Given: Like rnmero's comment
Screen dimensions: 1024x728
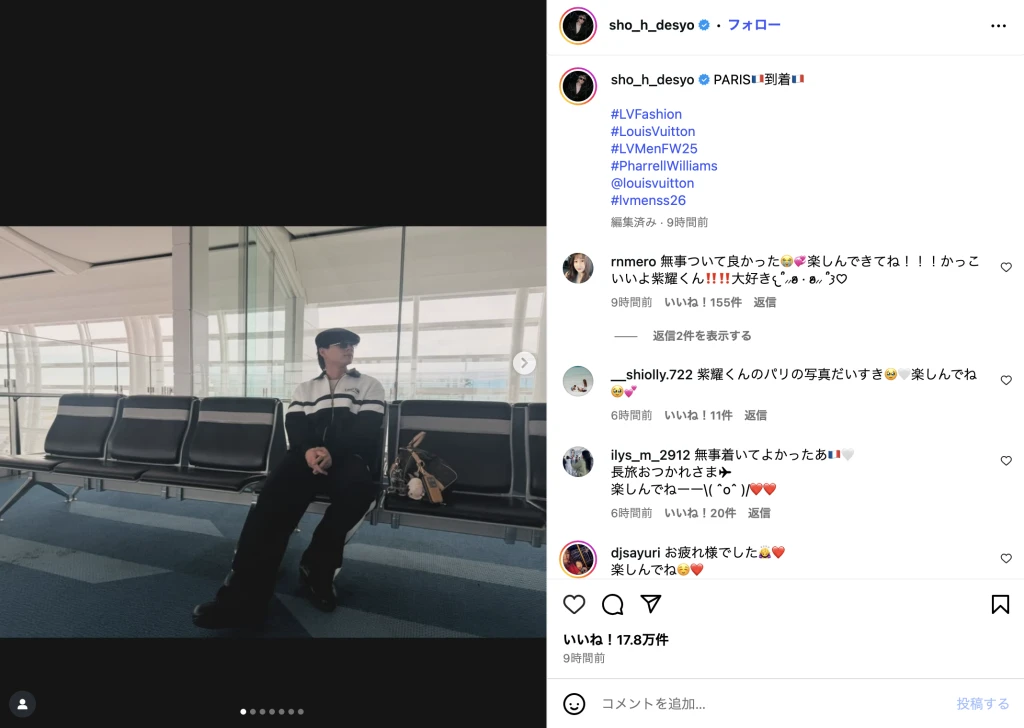Looking at the screenshot, I should point(1006,268).
